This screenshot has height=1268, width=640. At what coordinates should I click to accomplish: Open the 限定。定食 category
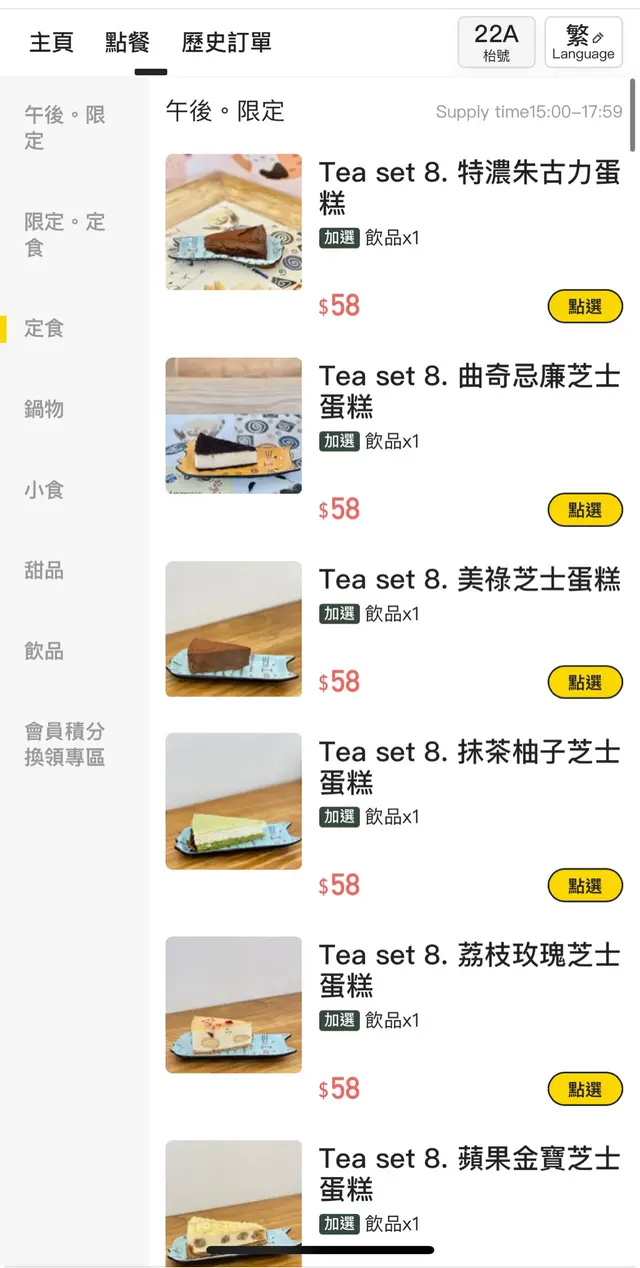65,235
